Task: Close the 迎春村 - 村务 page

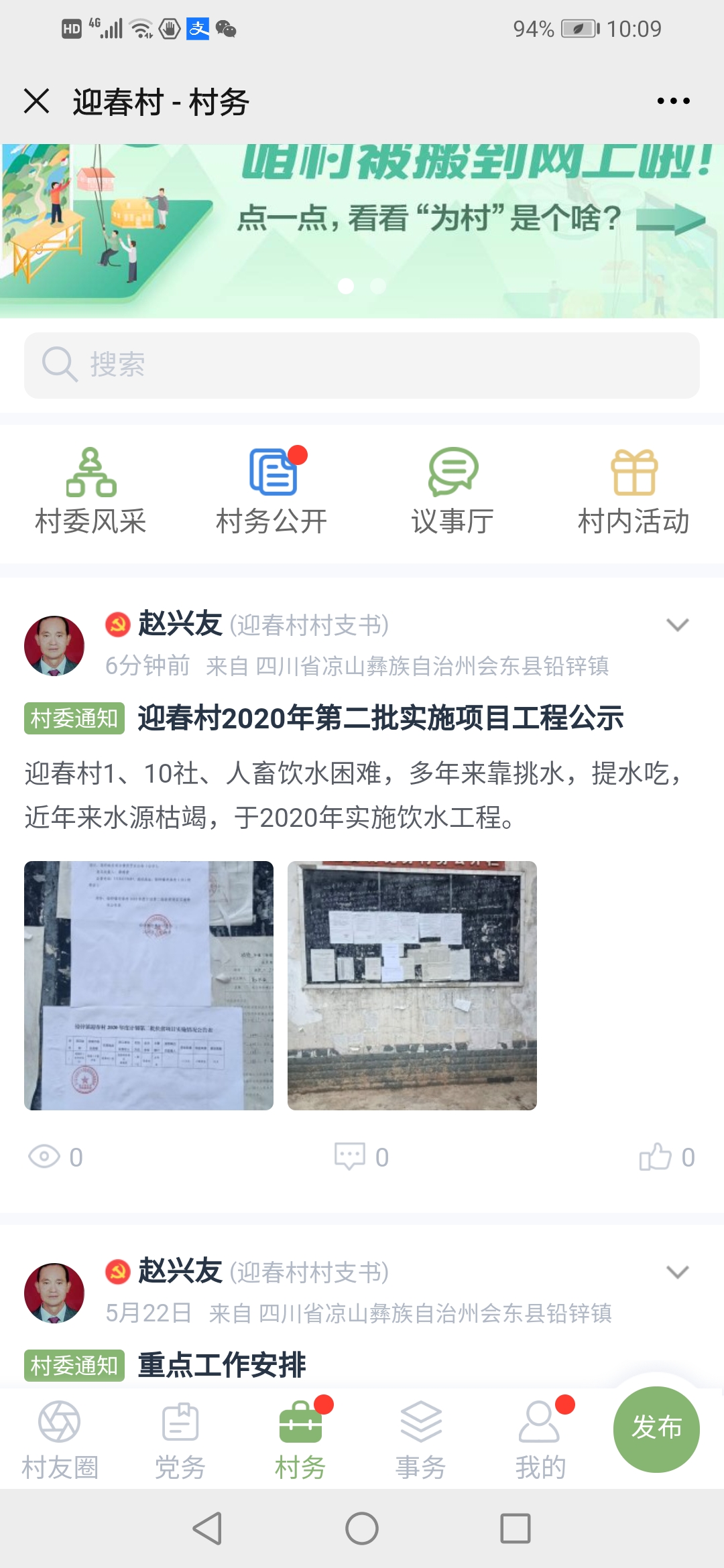Action: tap(36, 102)
